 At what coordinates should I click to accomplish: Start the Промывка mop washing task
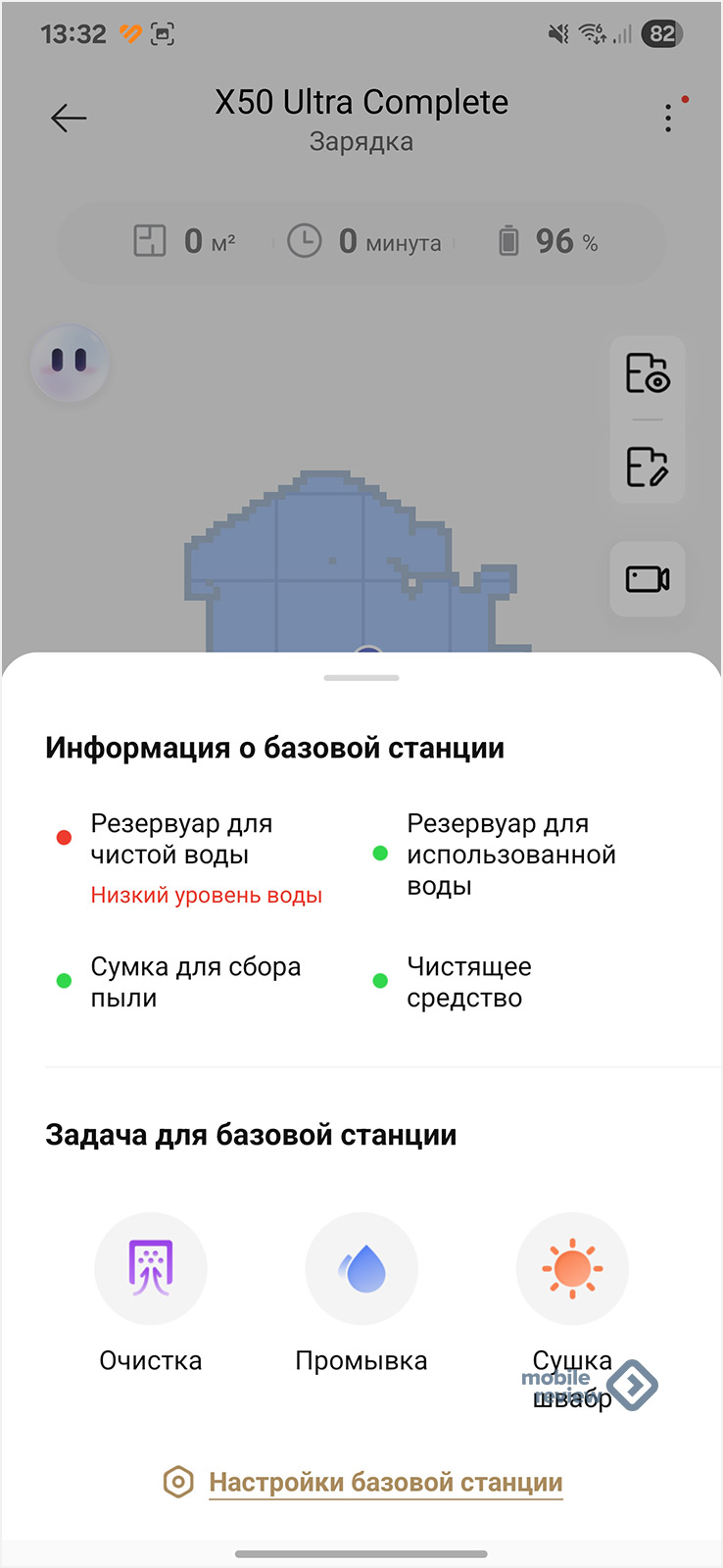click(x=361, y=1269)
